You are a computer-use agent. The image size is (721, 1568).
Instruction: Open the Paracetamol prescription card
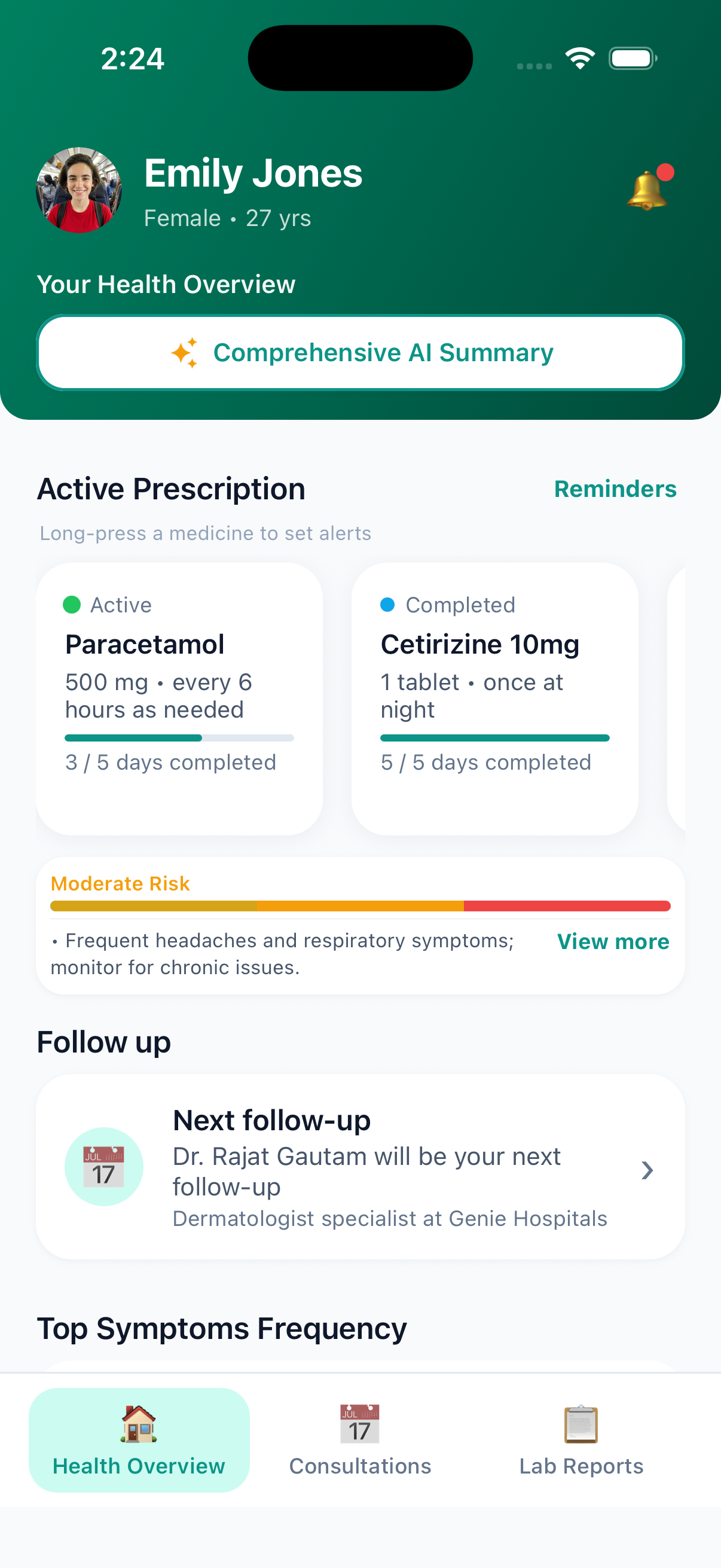click(x=179, y=698)
